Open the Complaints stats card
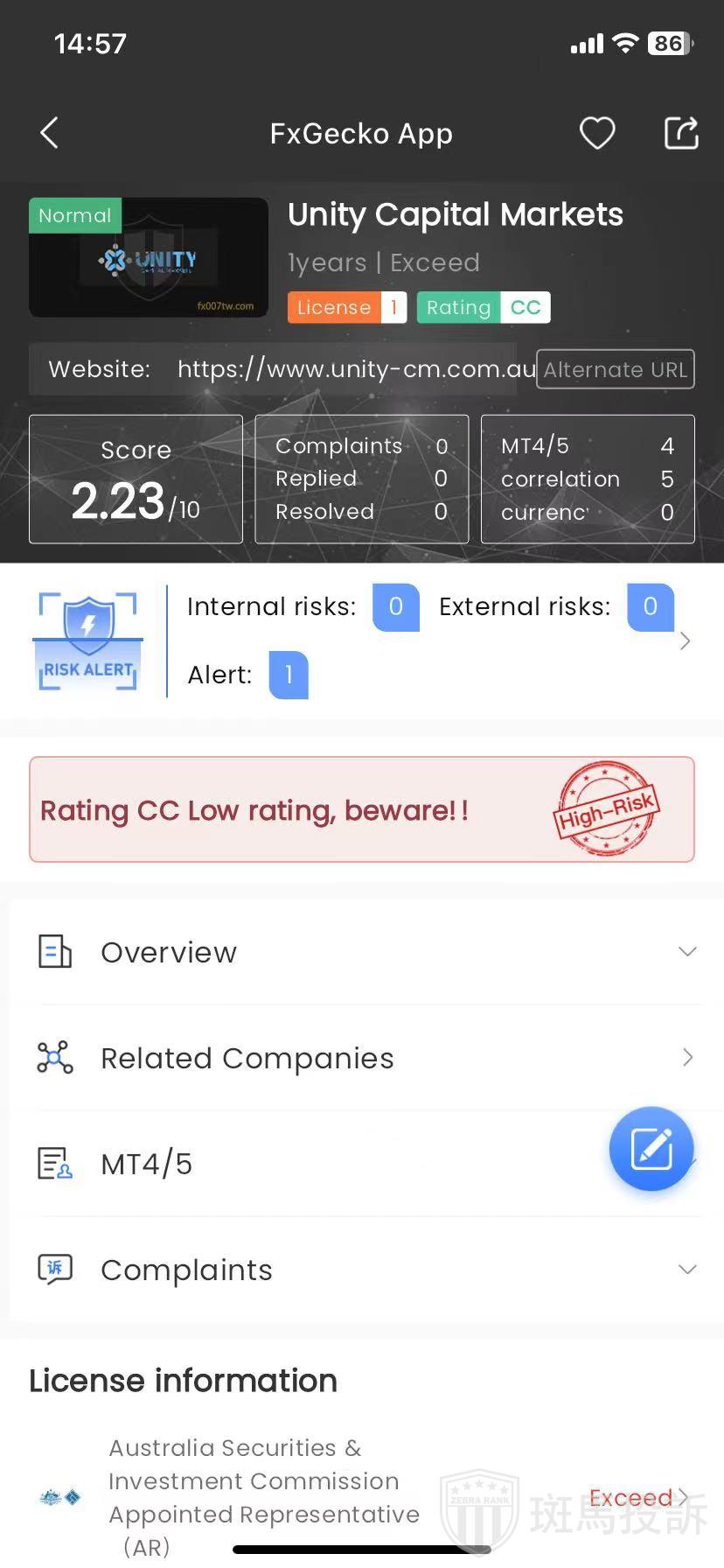Image resolution: width=724 pixels, height=1568 pixels. coord(361,479)
